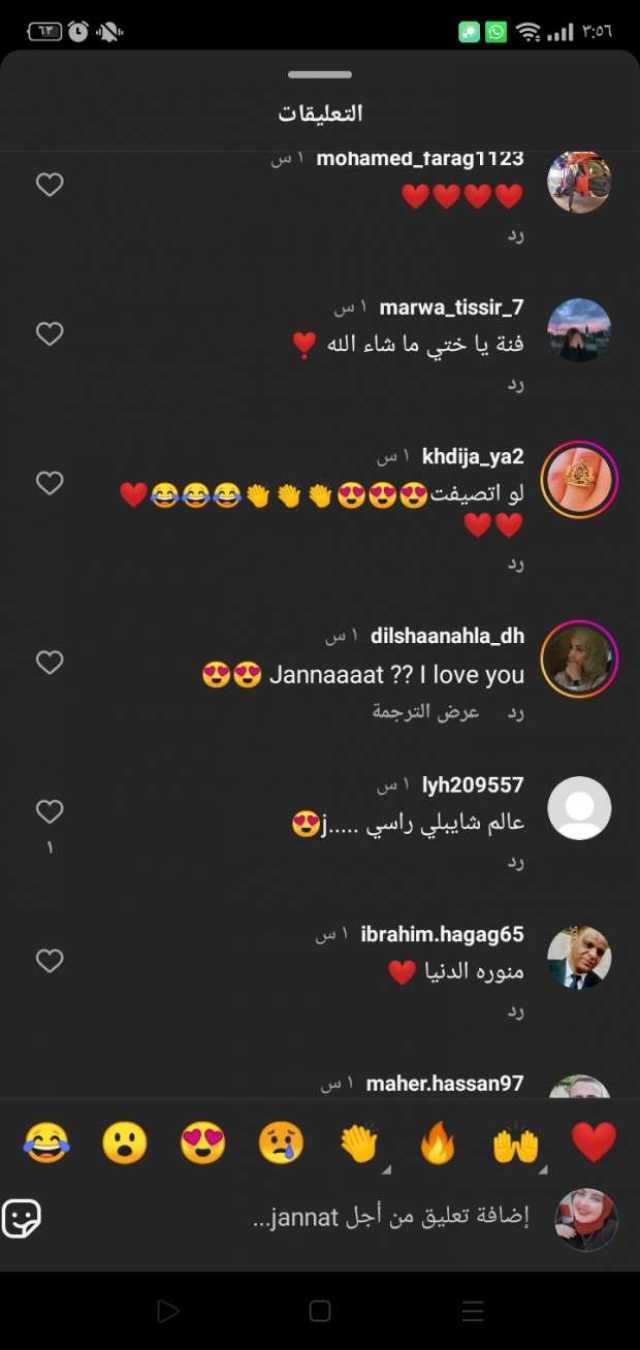Insert the red heart quick emoji

[594, 1143]
